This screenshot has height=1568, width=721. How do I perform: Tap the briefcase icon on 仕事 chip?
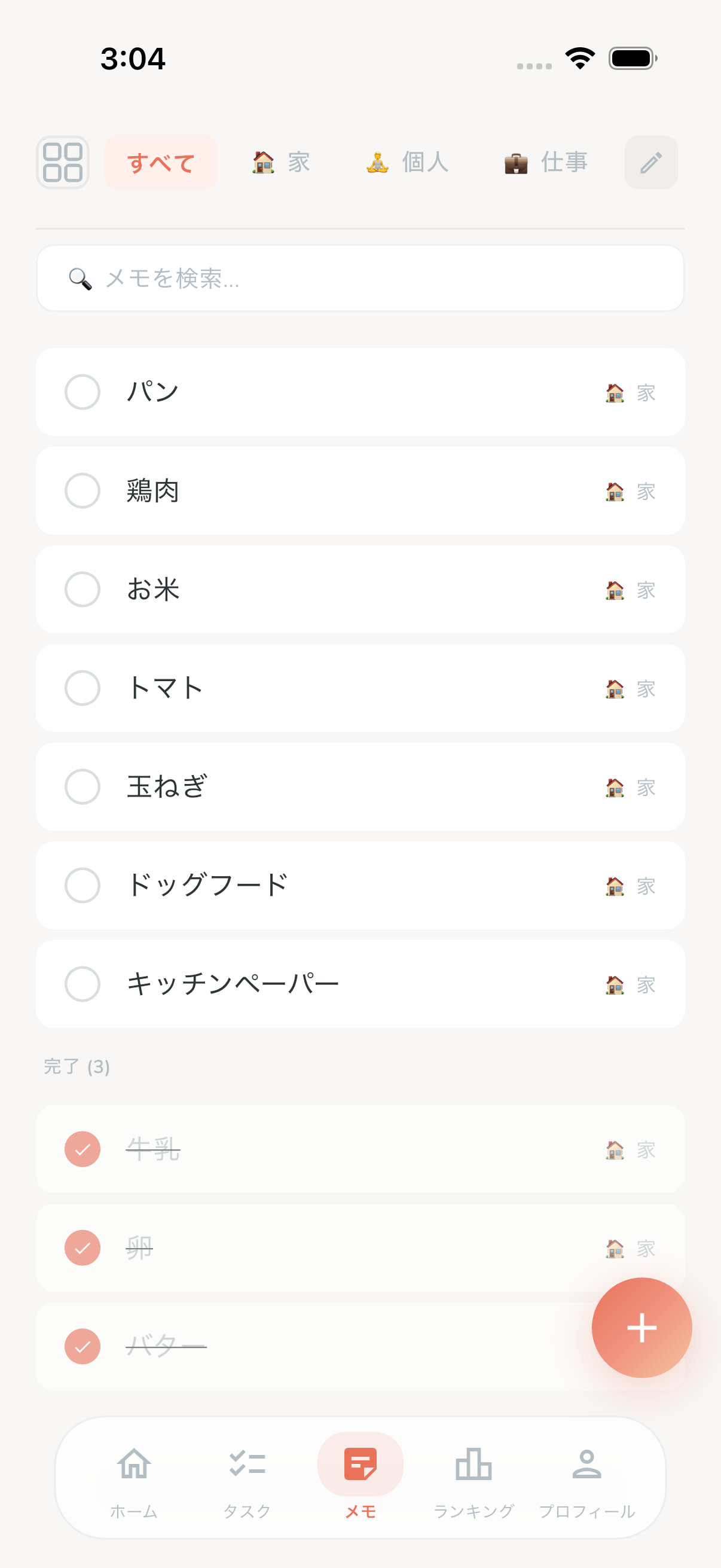click(516, 163)
